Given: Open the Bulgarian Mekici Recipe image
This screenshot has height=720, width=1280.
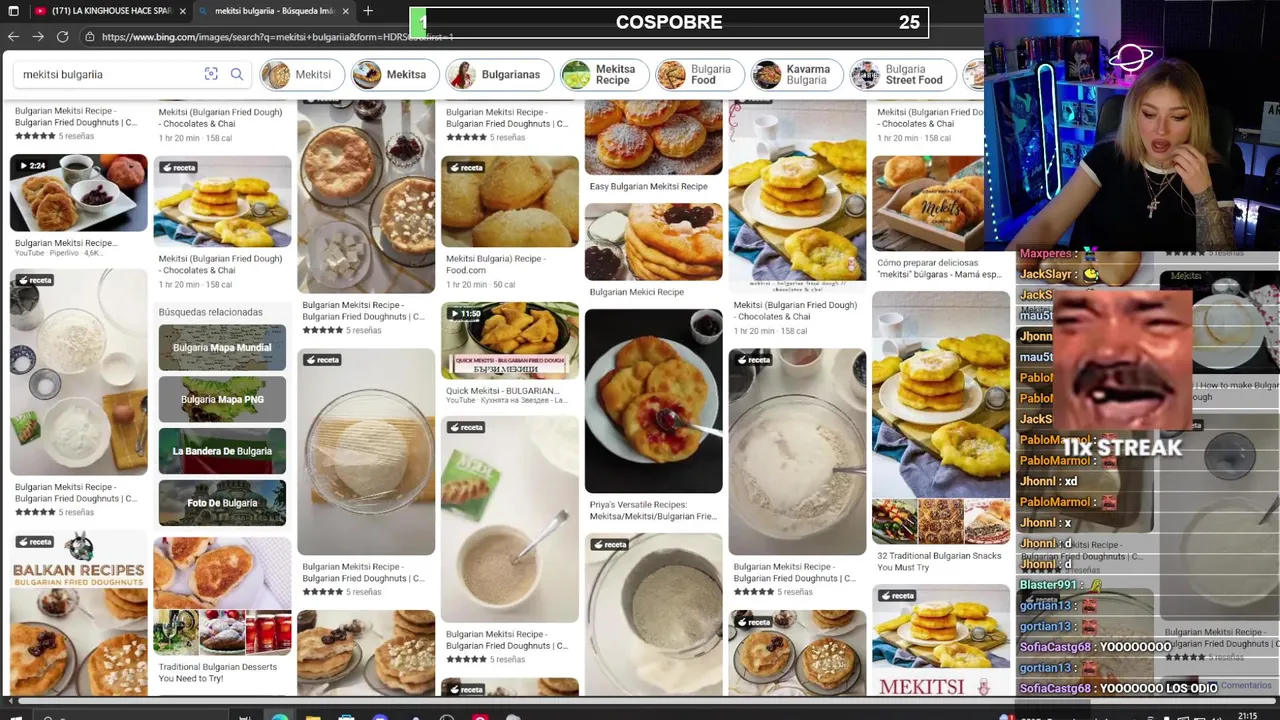Looking at the screenshot, I should 653,243.
